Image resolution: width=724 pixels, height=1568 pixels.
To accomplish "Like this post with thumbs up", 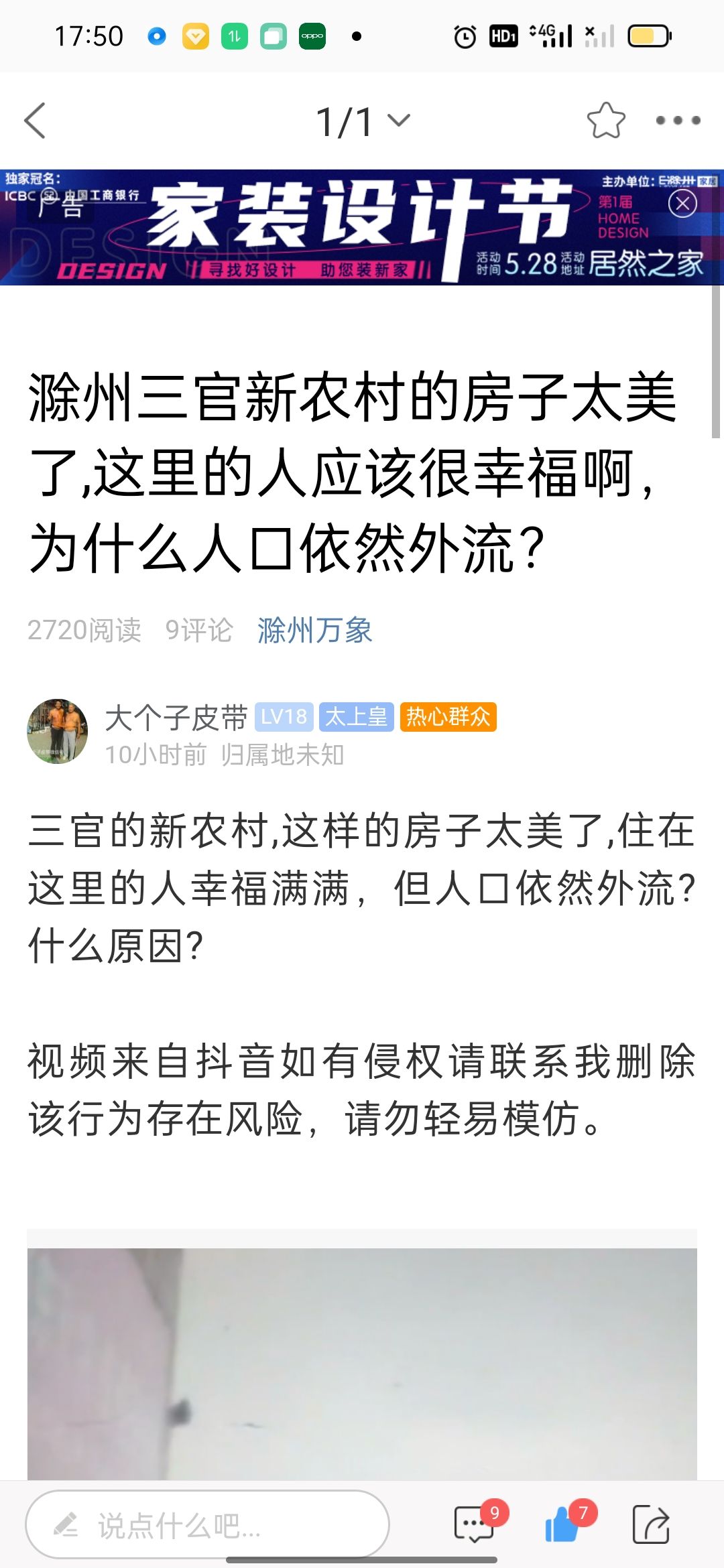I will (563, 1525).
